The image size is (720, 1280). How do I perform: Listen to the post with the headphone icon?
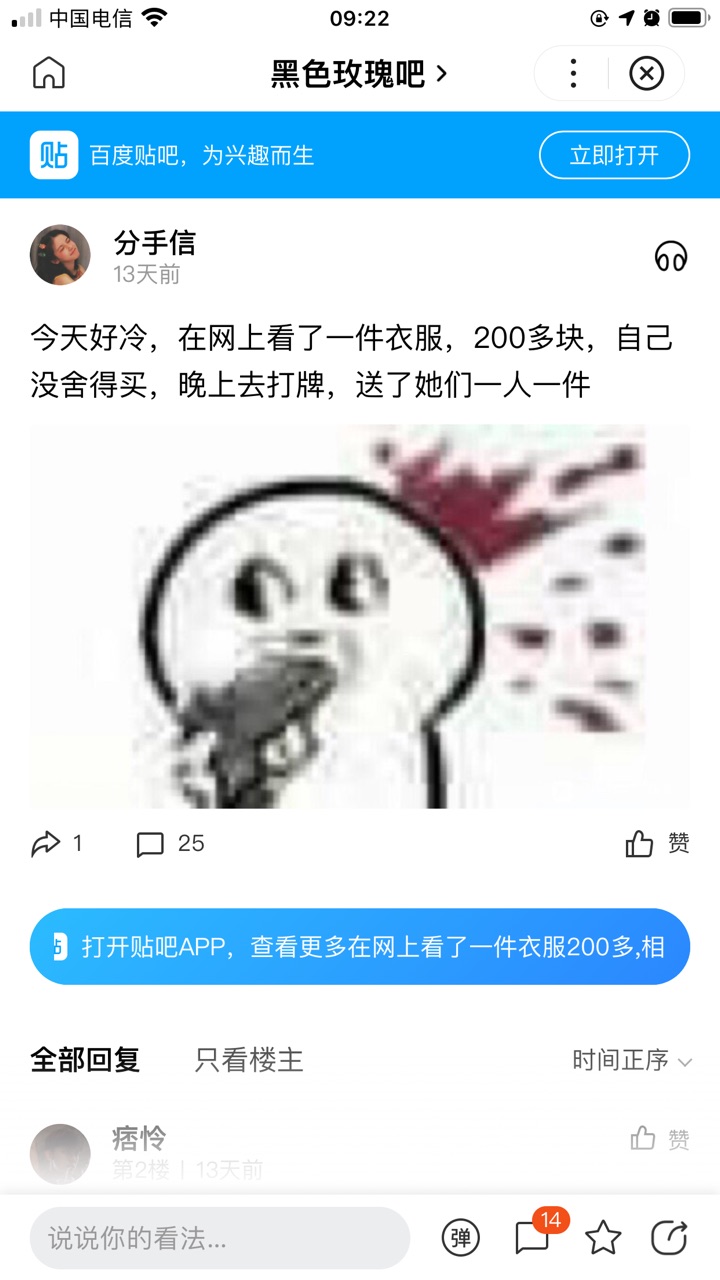click(671, 257)
